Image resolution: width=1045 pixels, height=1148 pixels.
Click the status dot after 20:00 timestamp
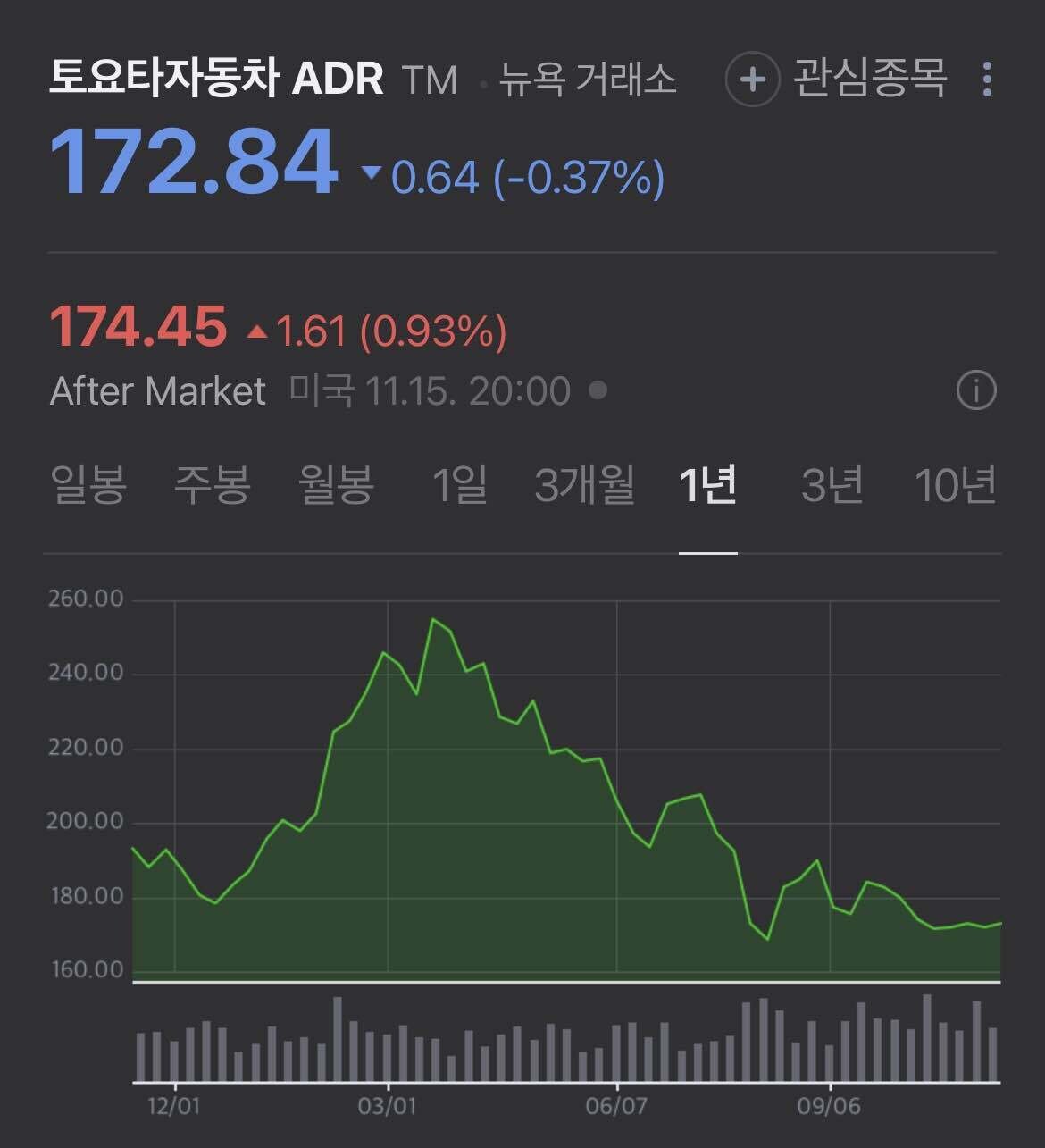(599, 390)
